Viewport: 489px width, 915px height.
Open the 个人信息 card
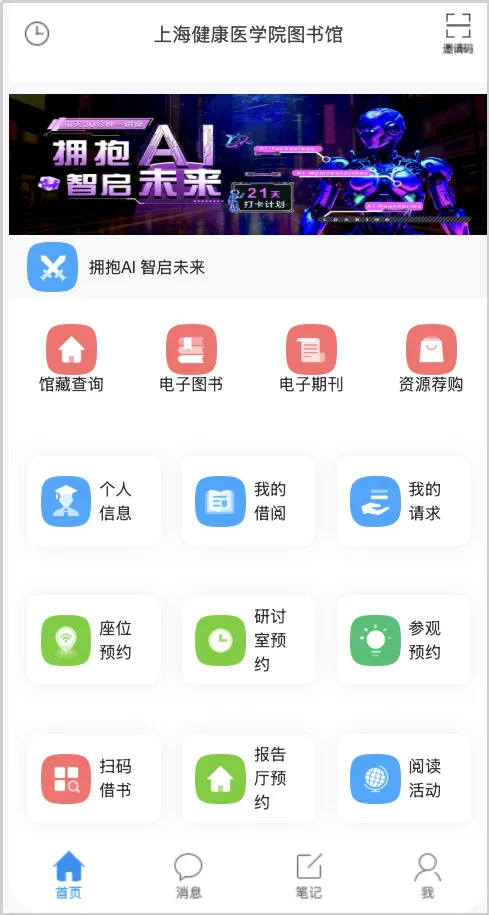94,501
